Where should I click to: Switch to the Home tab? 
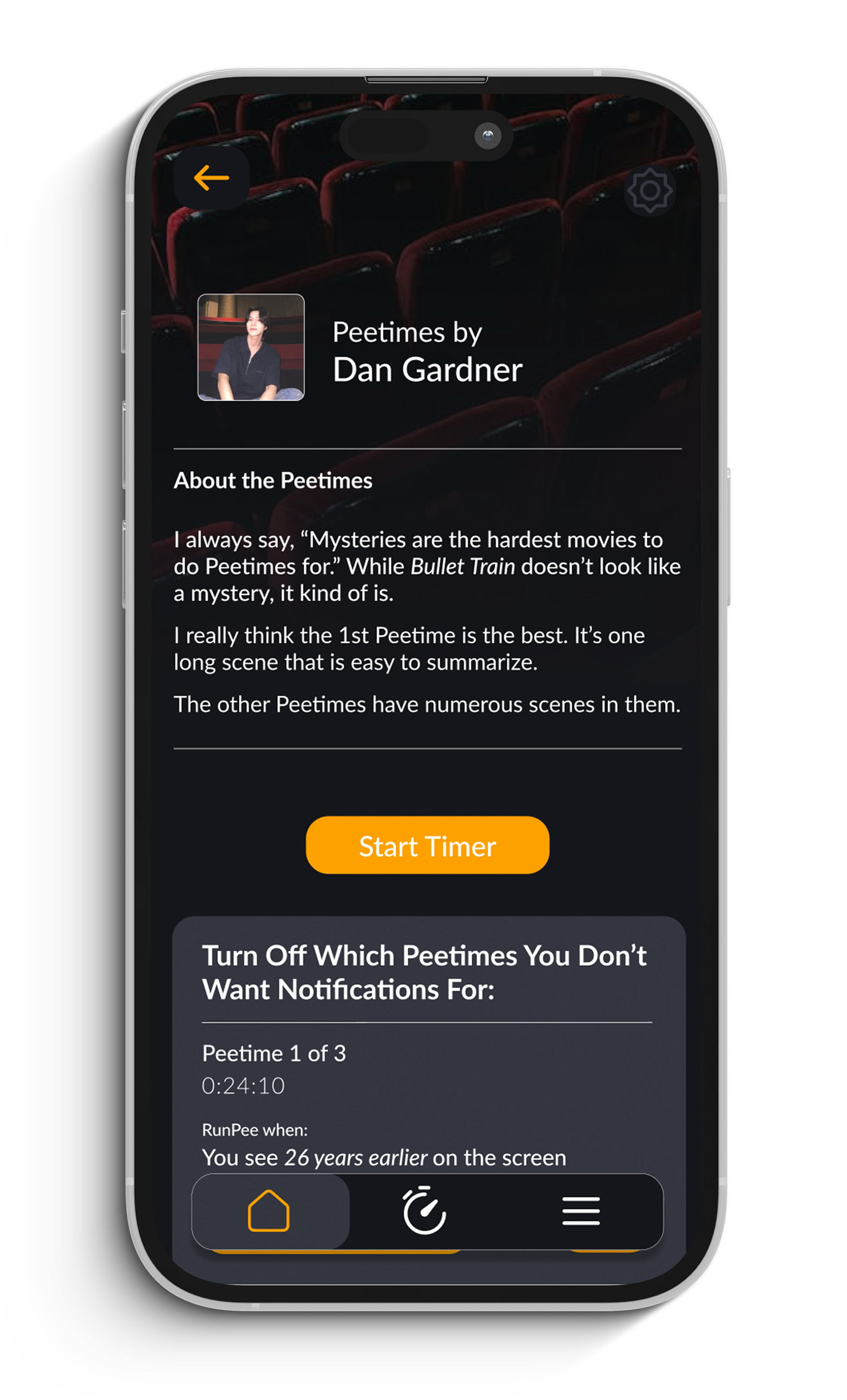coord(269,1211)
